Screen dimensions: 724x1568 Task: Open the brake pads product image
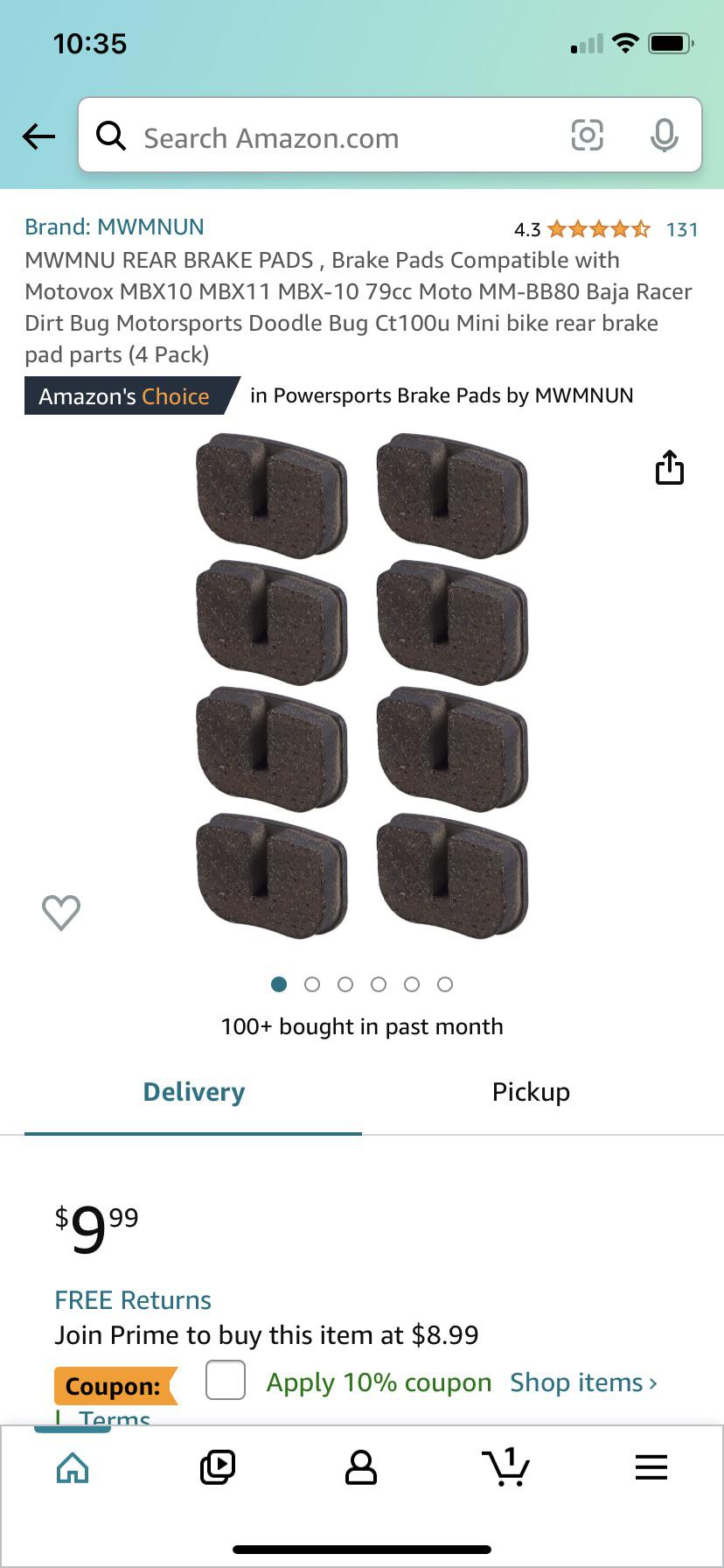[x=362, y=687]
